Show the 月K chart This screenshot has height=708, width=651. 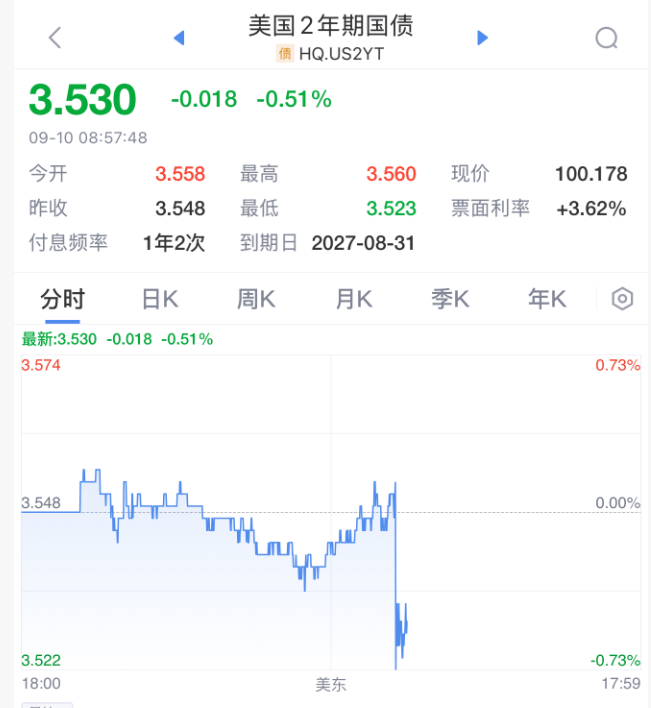353,298
